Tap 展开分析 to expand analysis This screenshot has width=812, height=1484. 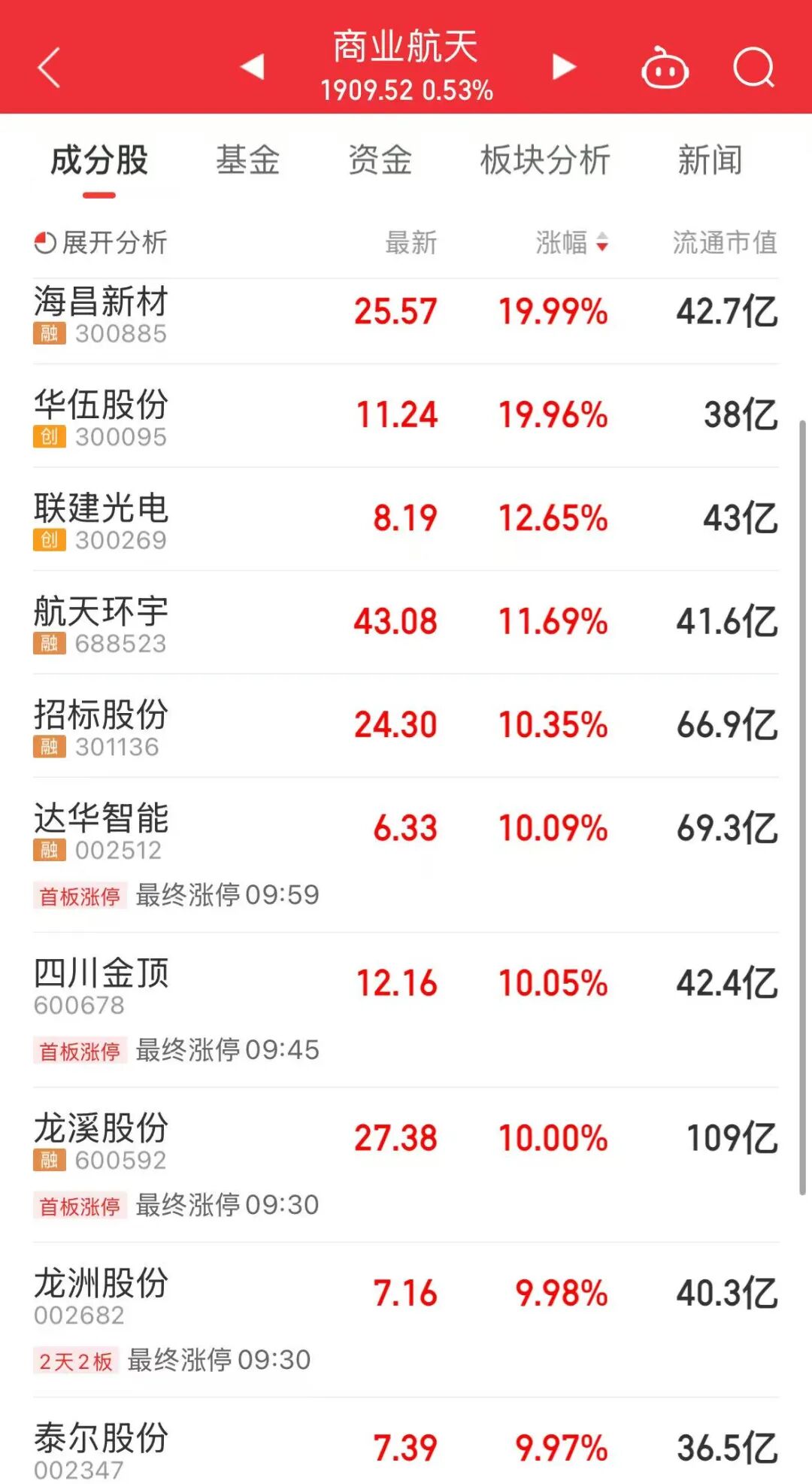(101, 242)
